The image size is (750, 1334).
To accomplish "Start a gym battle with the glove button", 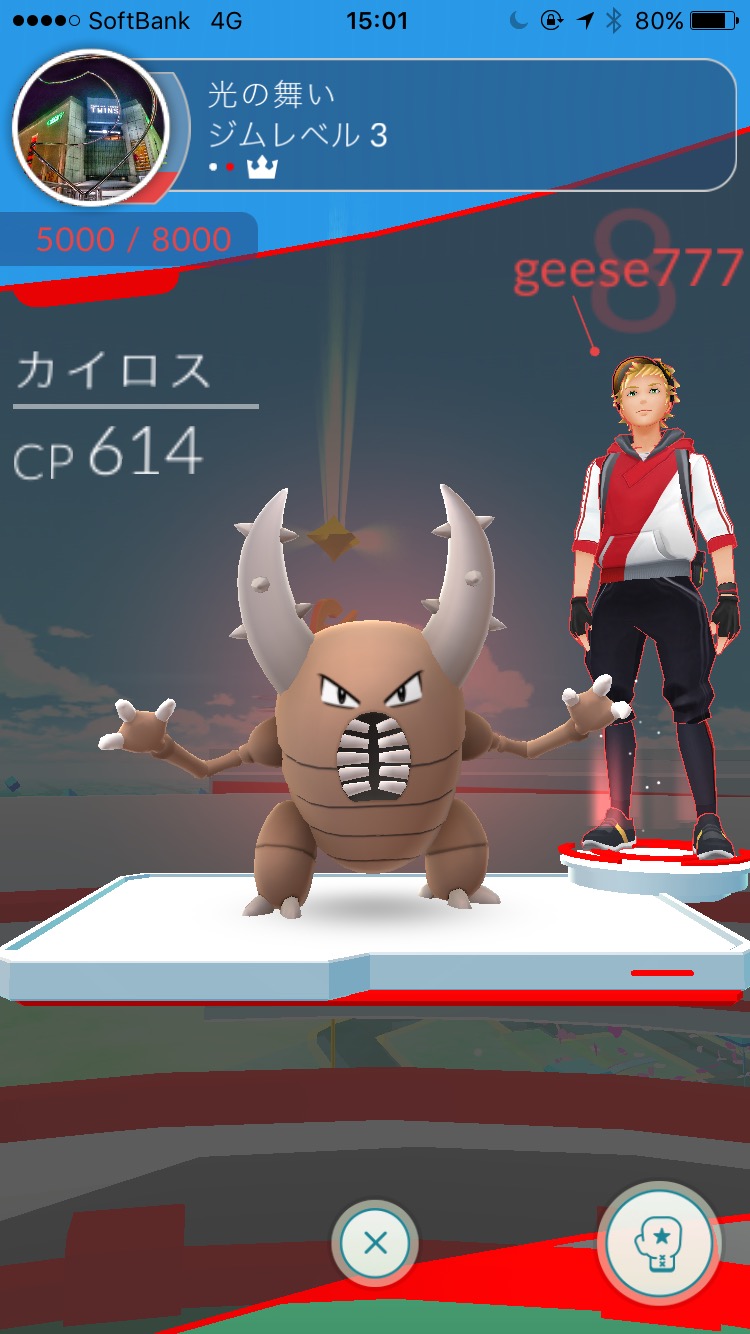I will 658,1245.
